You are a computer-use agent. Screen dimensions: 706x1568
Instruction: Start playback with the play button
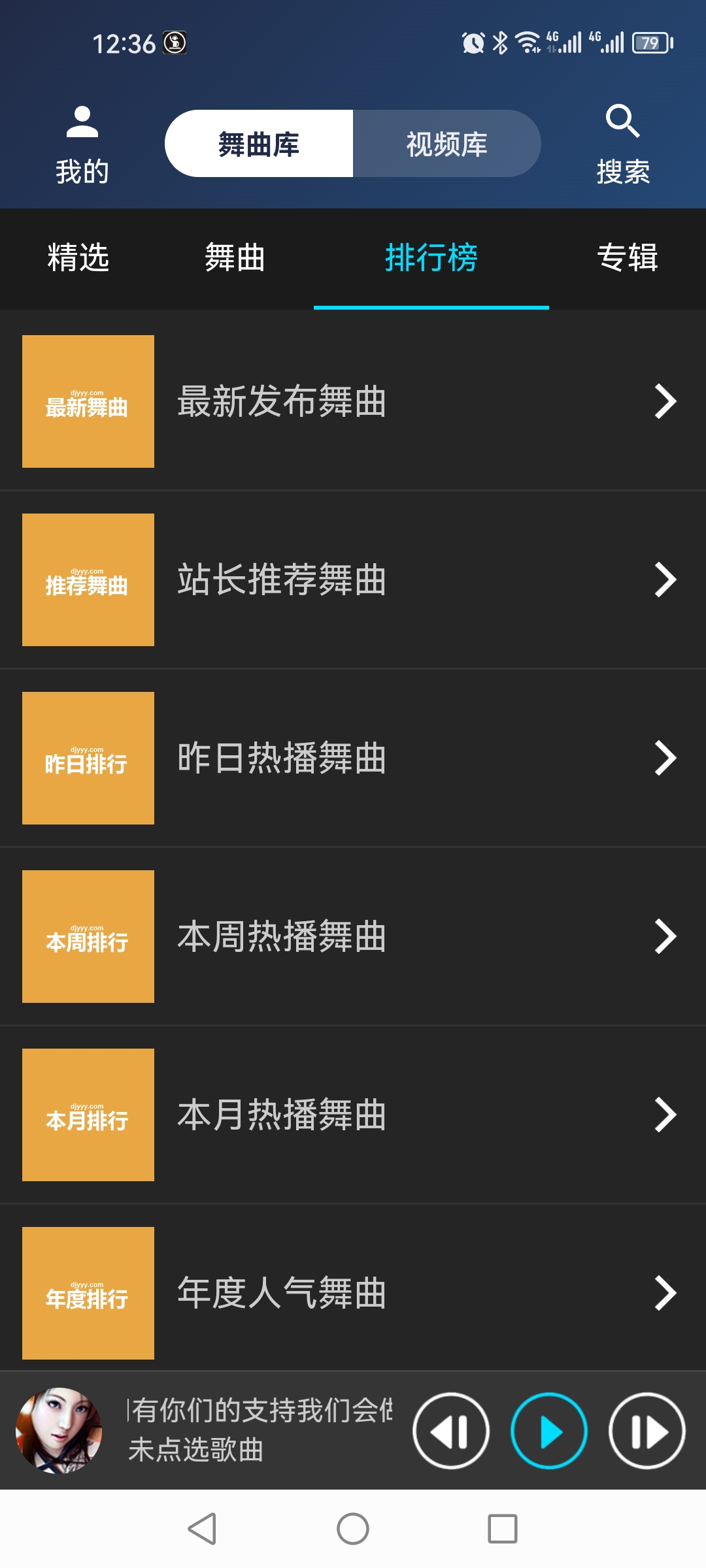(549, 1431)
